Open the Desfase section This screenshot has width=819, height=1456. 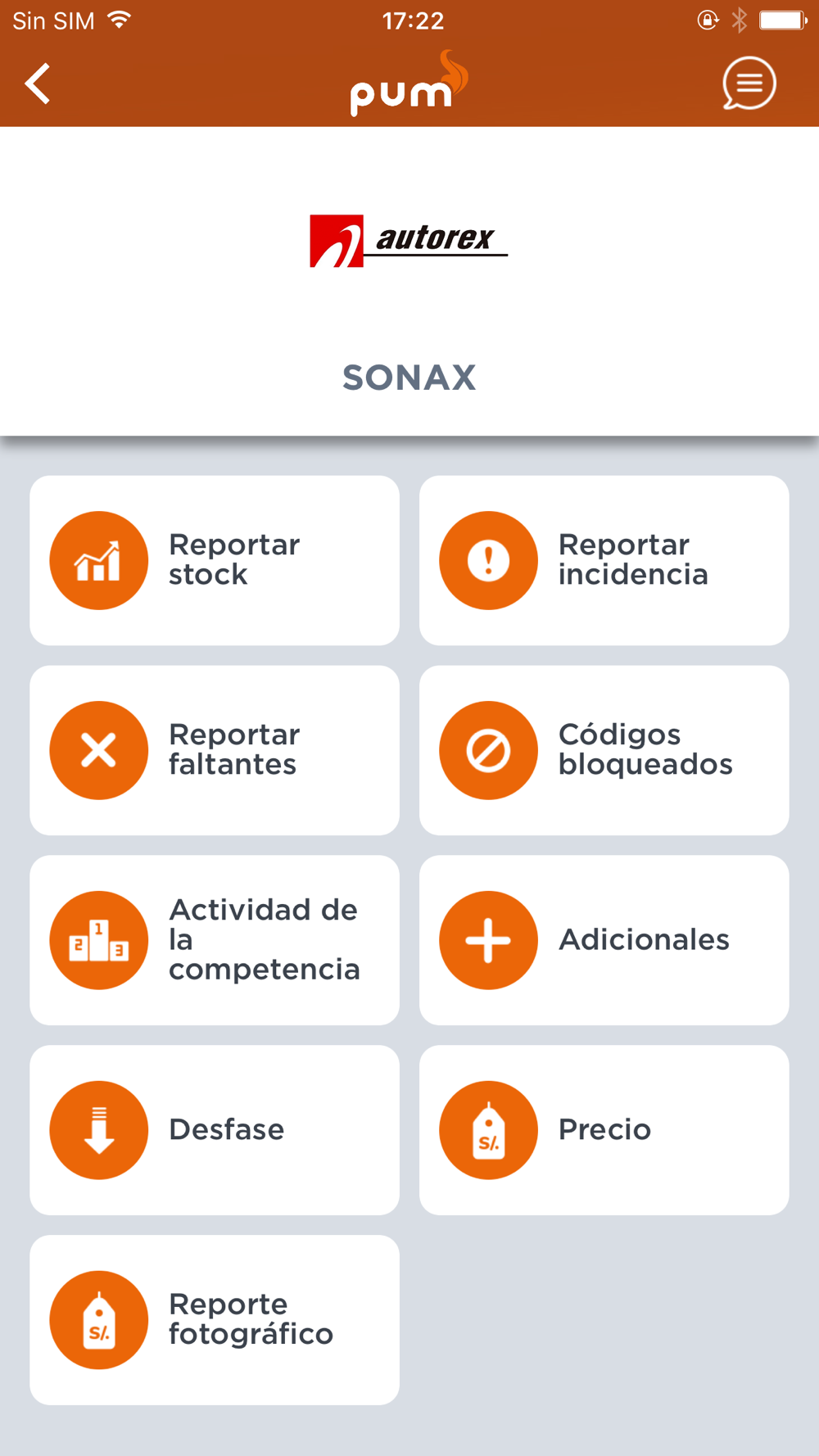point(215,1130)
